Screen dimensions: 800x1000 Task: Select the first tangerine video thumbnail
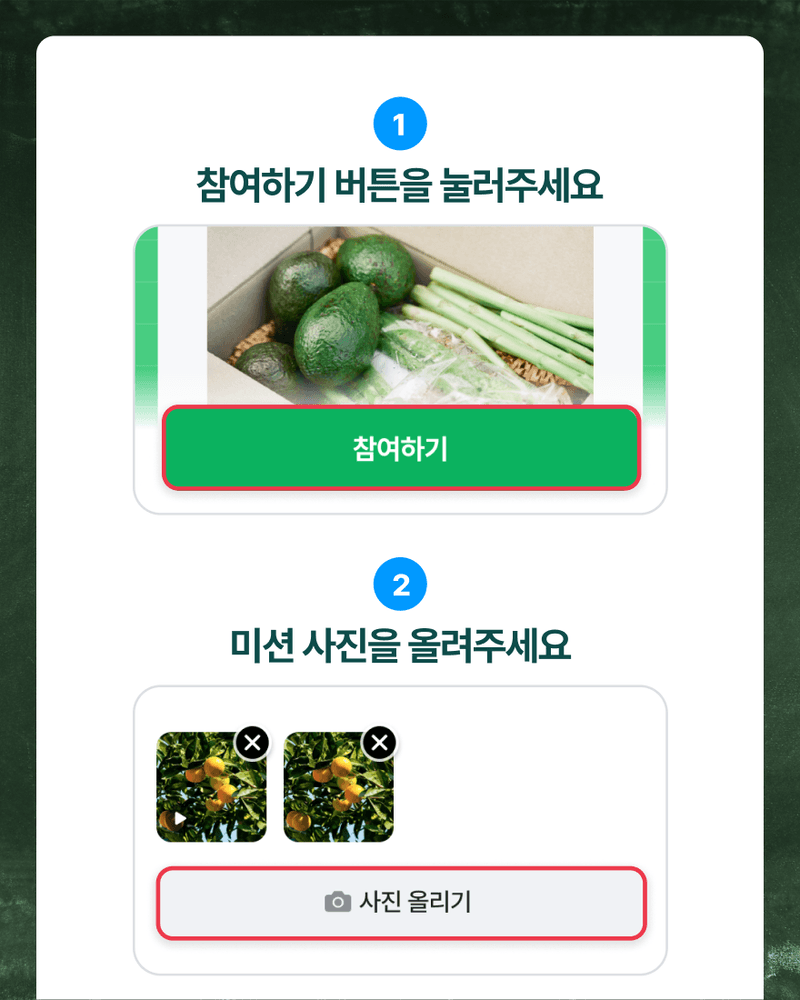(x=211, y=790)
